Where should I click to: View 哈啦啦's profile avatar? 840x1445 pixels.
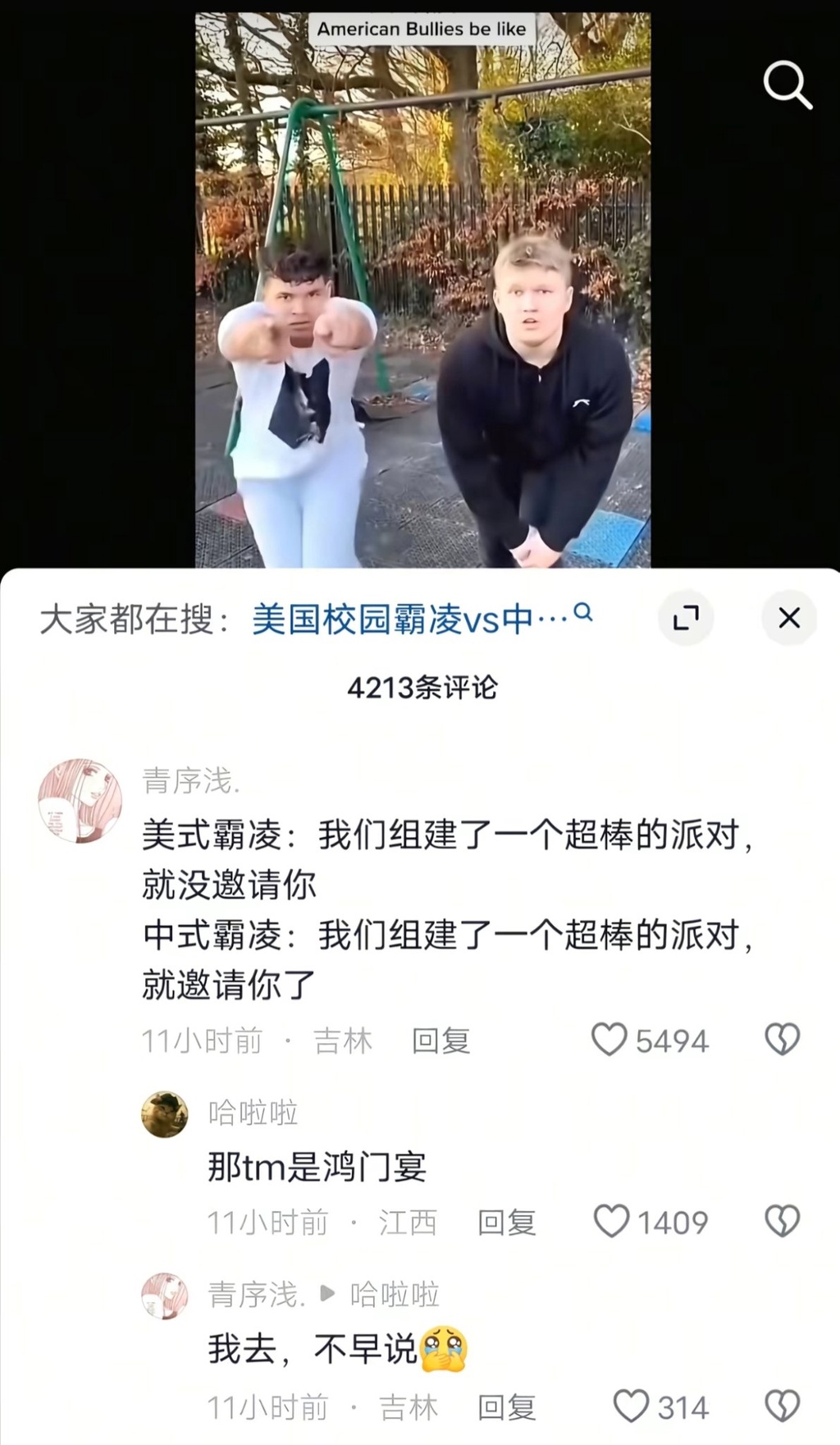click(x=164, y=1114)
